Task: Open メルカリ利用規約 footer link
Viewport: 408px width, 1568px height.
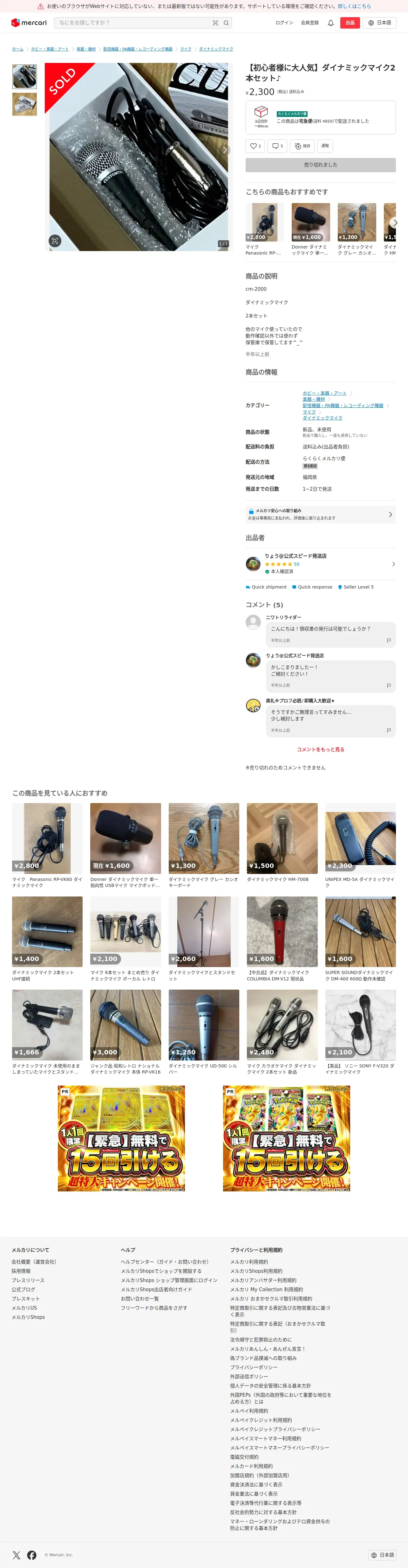Action: pyautogui.click(x=249, y=1262)
